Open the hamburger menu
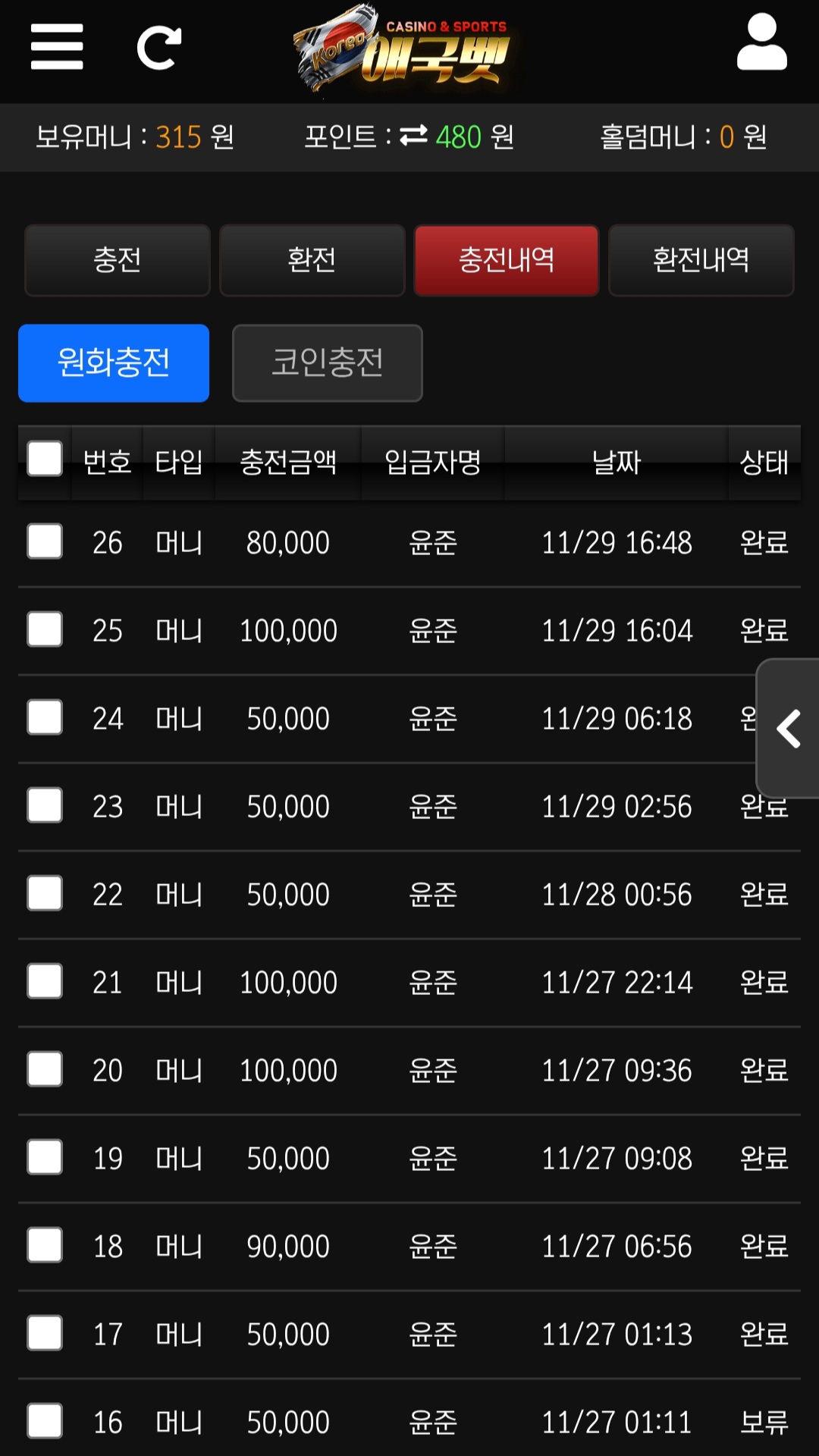This screenshot has width=819, height=1456. coord(57,47)
